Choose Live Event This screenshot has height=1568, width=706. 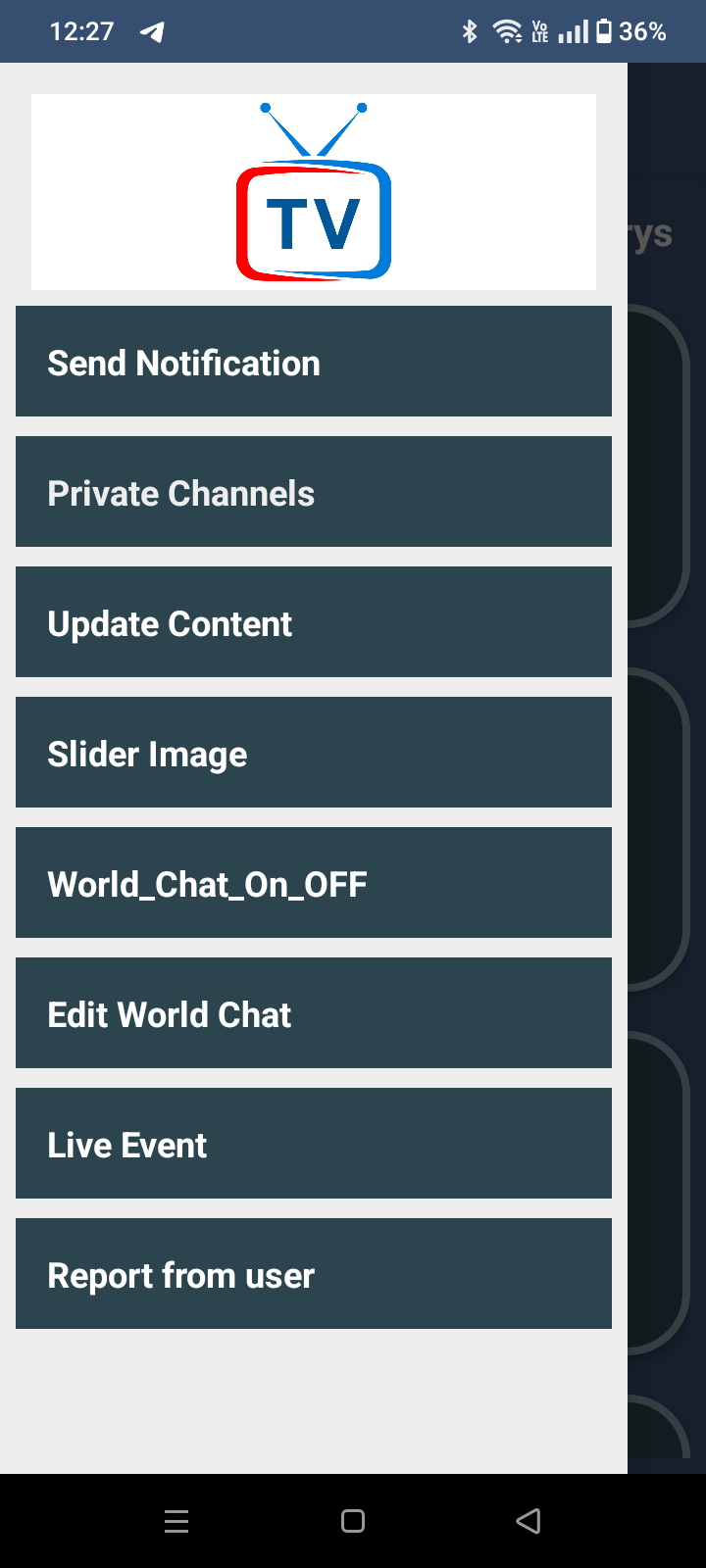pyautogui.click(x=314, y=1144)
